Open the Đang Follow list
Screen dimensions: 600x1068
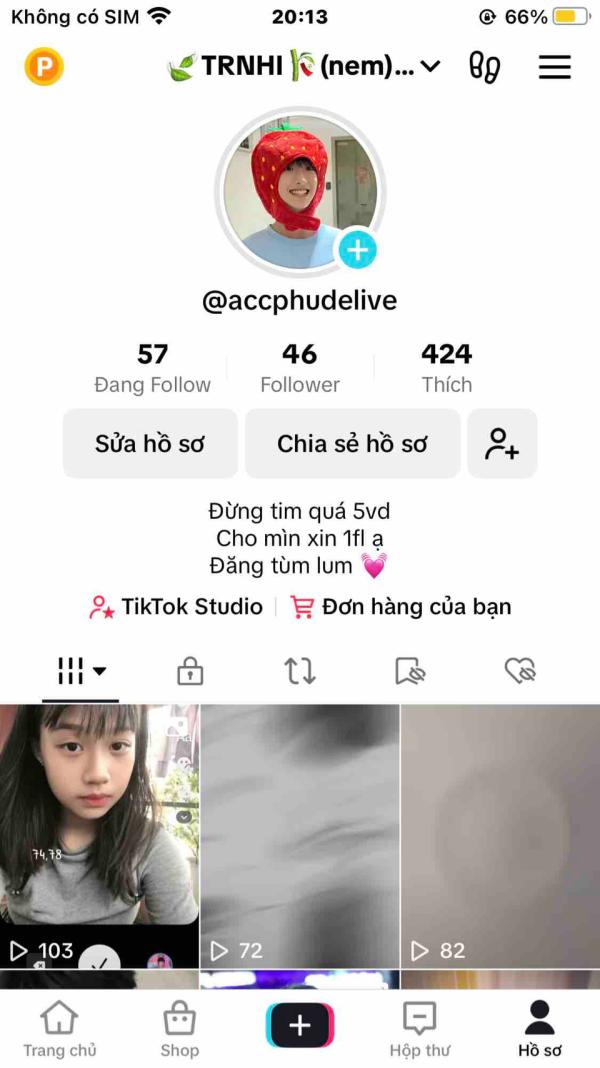(152, 368)
